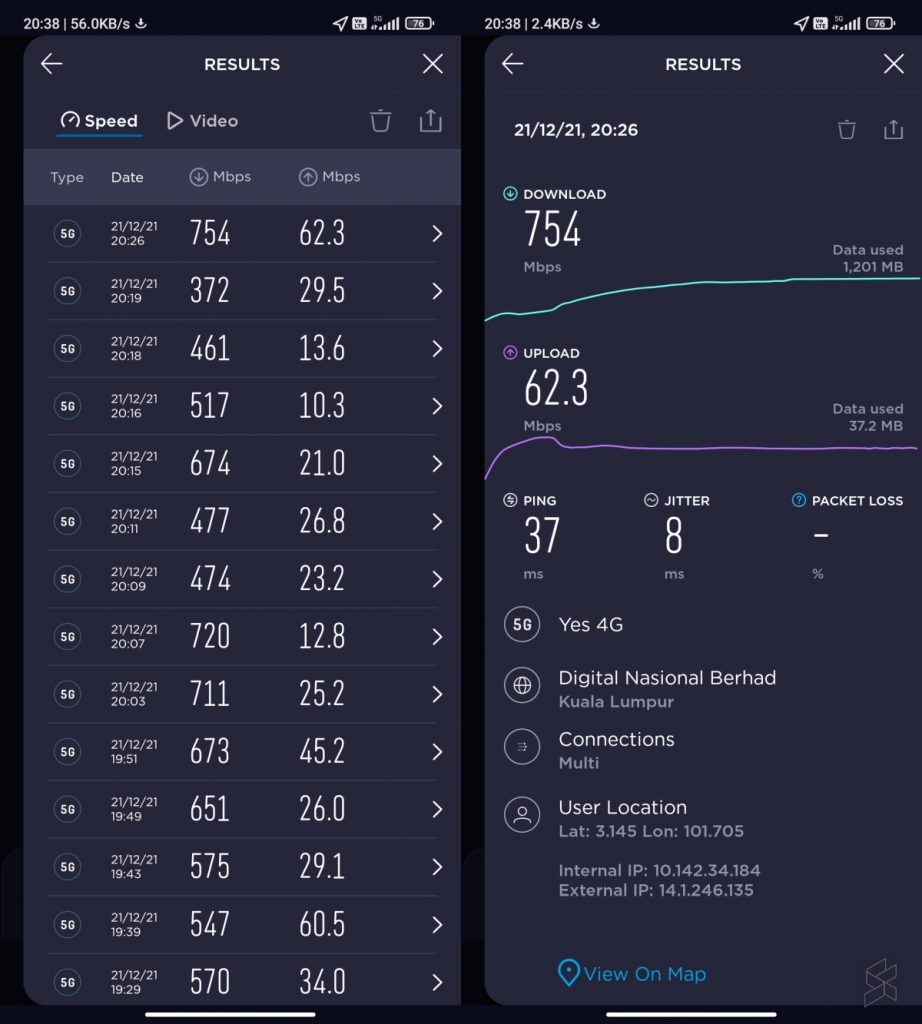Sort the list by download Mbps column
Viewport: 922px width, 1024px height.
[x=220, y=177]
